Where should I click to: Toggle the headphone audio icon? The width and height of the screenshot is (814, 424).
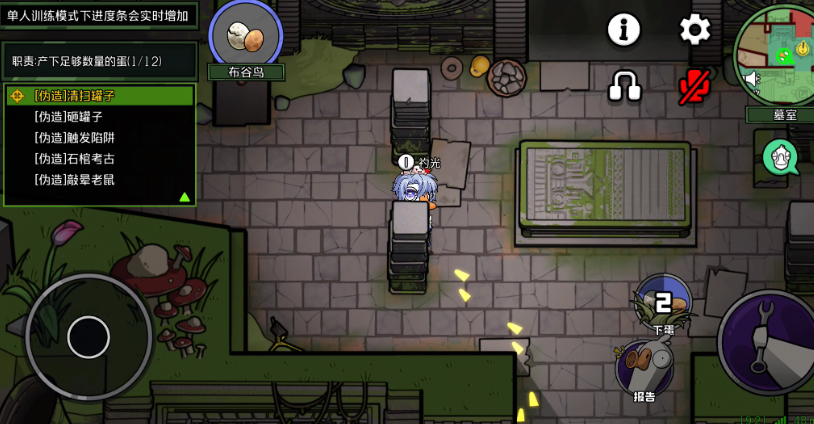click(x=625, y=86)
